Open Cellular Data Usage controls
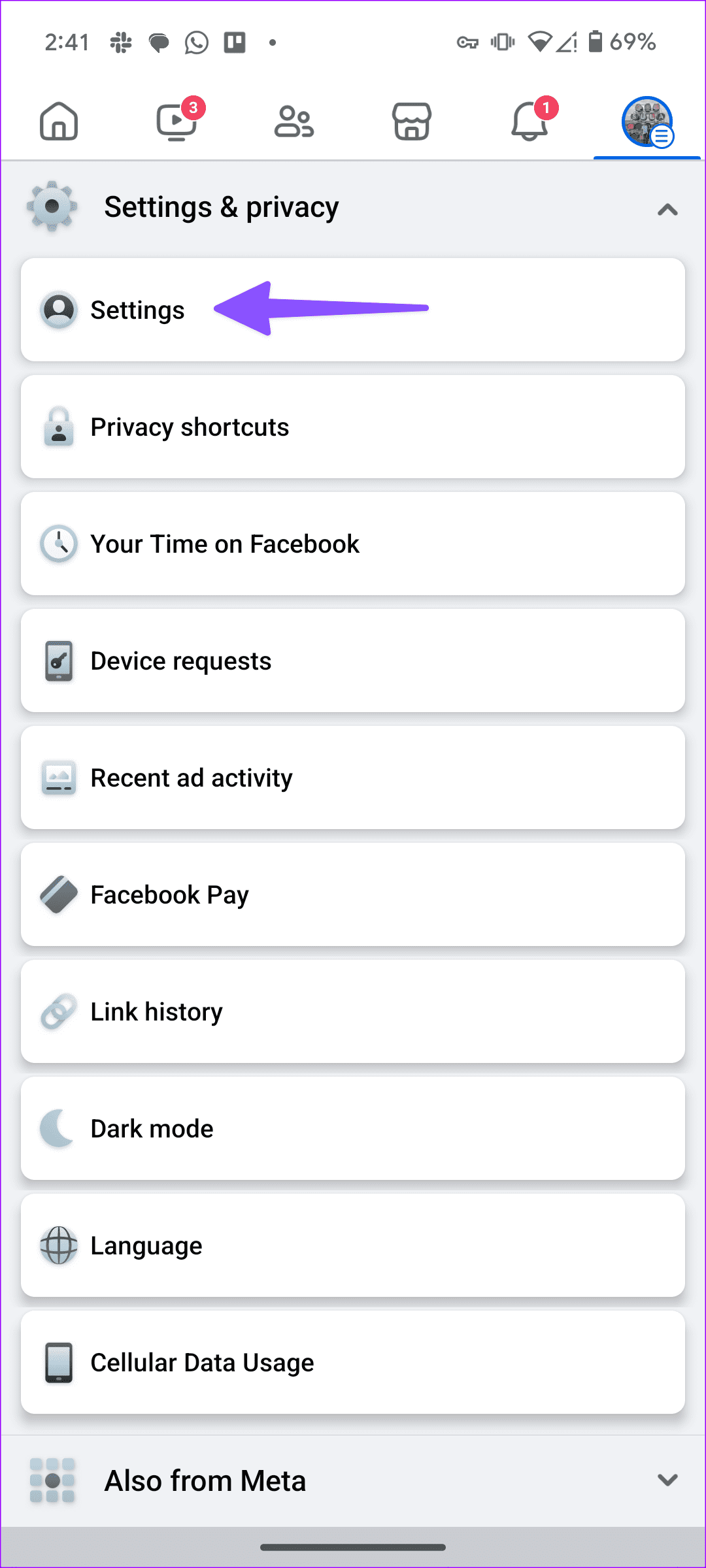 pyautogui.click(x=353, y=1362)
